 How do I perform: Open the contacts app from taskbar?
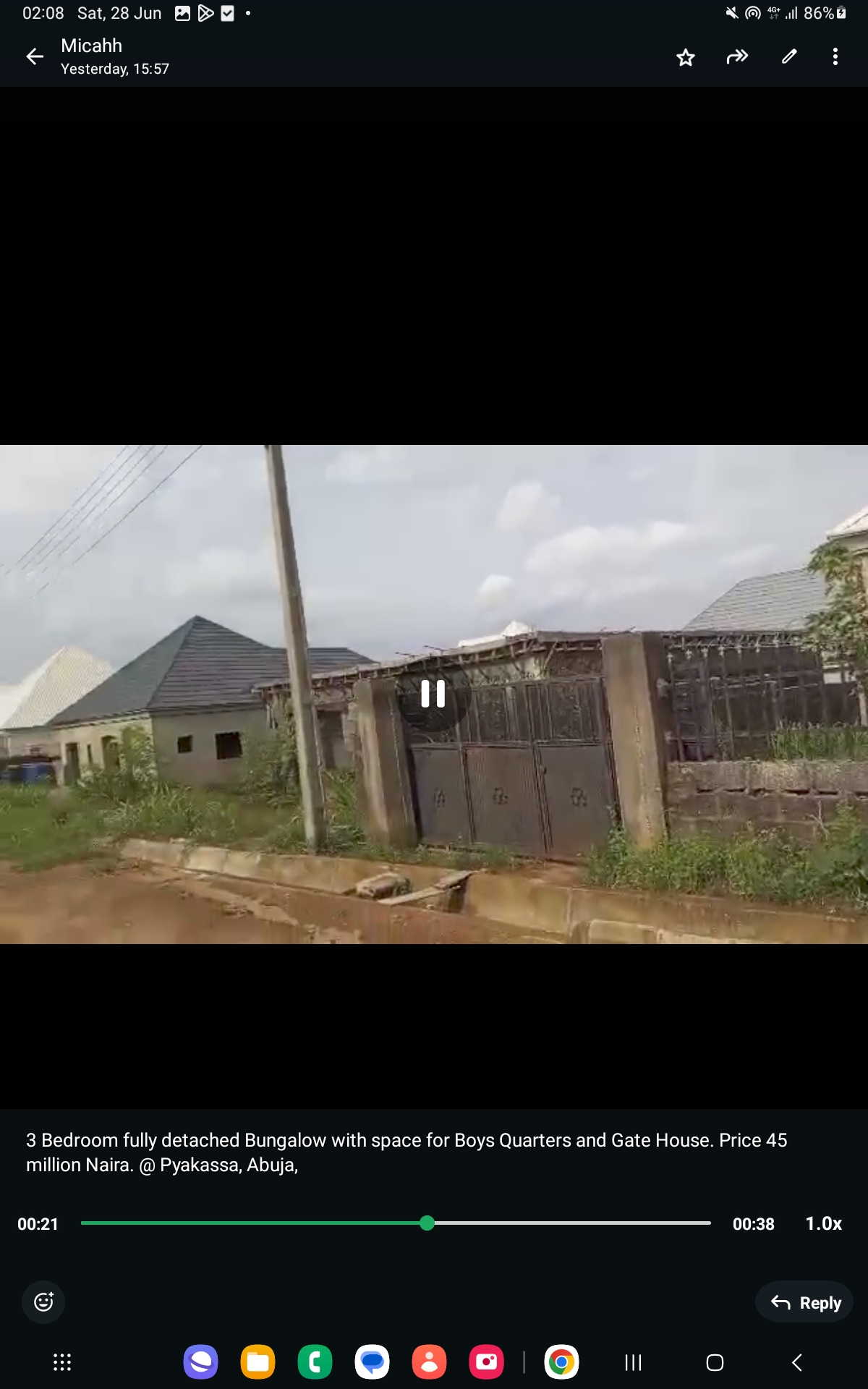pyautogui.click(x=430, y=1362)
